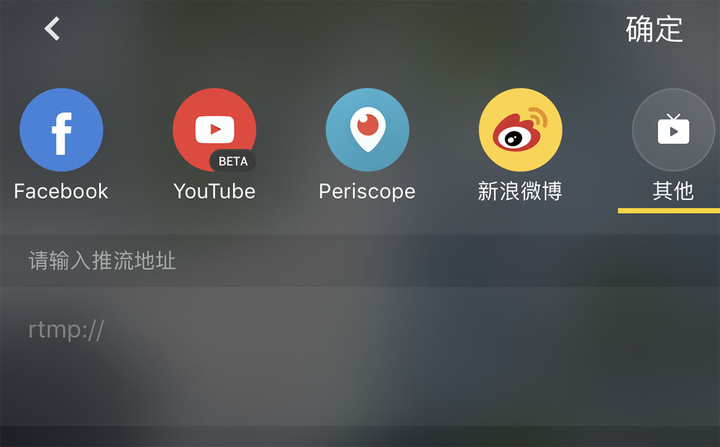Select Facebook as the live platform
The width and height of the screenshot is (720, 447).
(61, 131)
